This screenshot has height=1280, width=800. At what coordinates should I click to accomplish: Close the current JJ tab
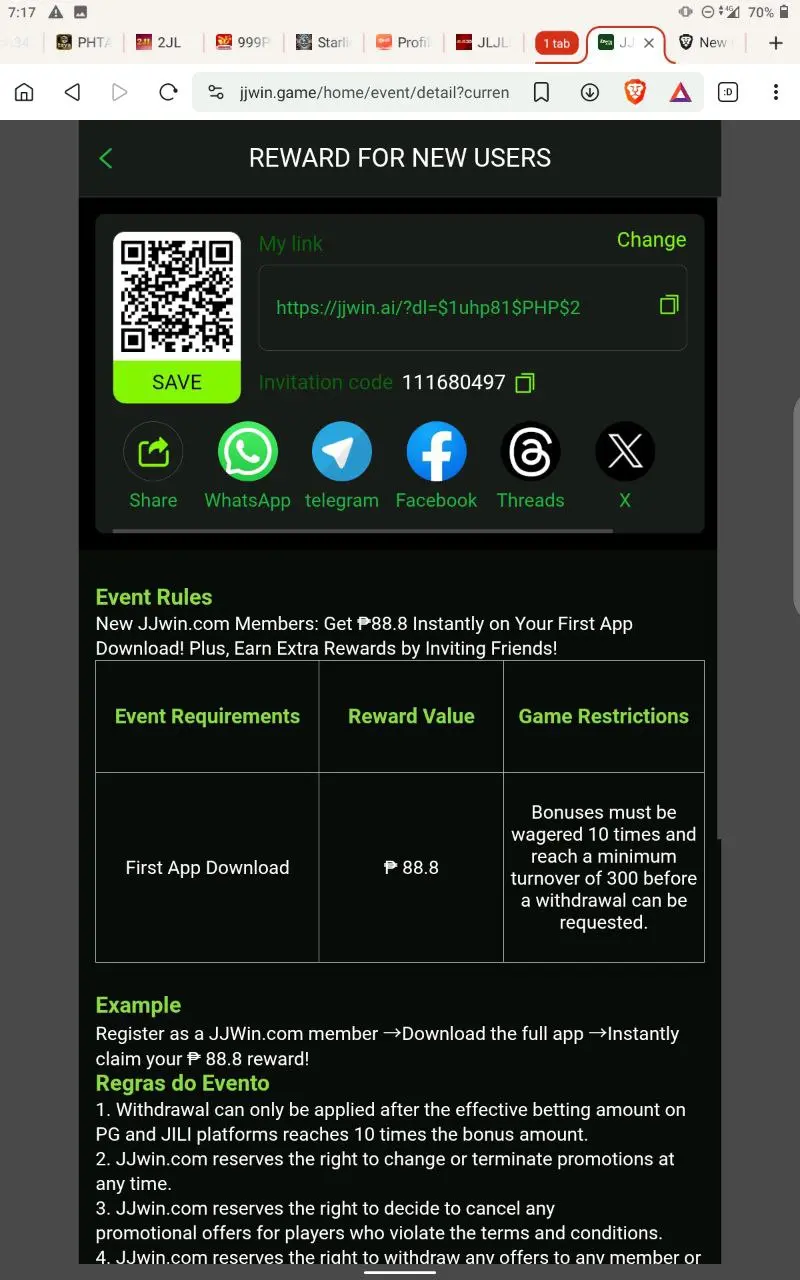click(649, 43)
